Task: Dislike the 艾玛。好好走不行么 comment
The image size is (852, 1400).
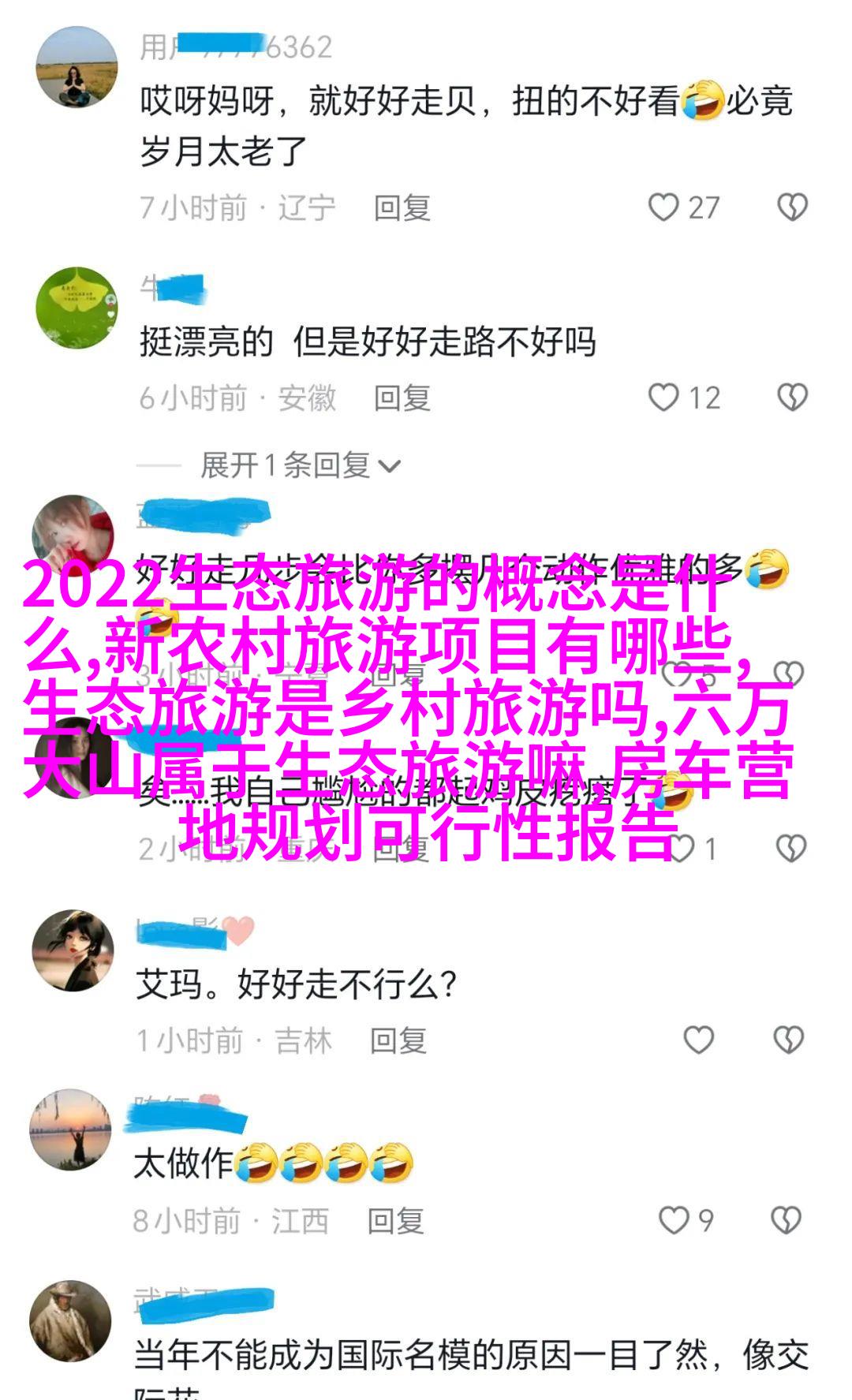Action: pyautogui.click(x=788, y=1040)
